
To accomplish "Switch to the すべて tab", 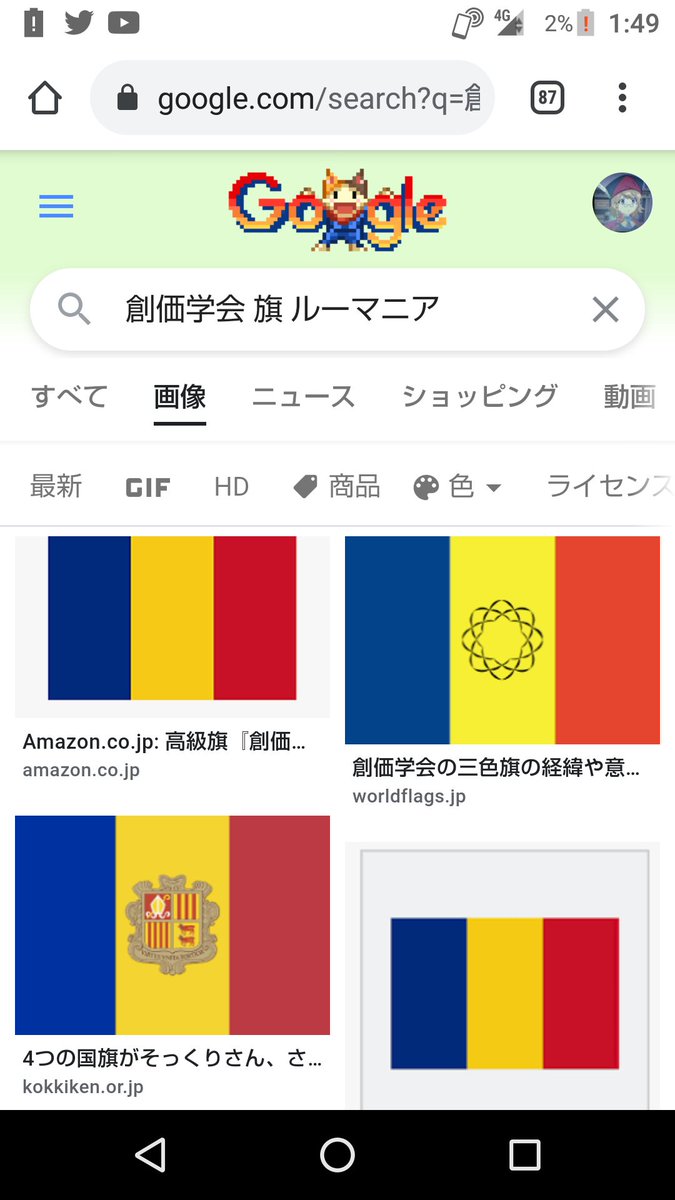I will (69, 397).
